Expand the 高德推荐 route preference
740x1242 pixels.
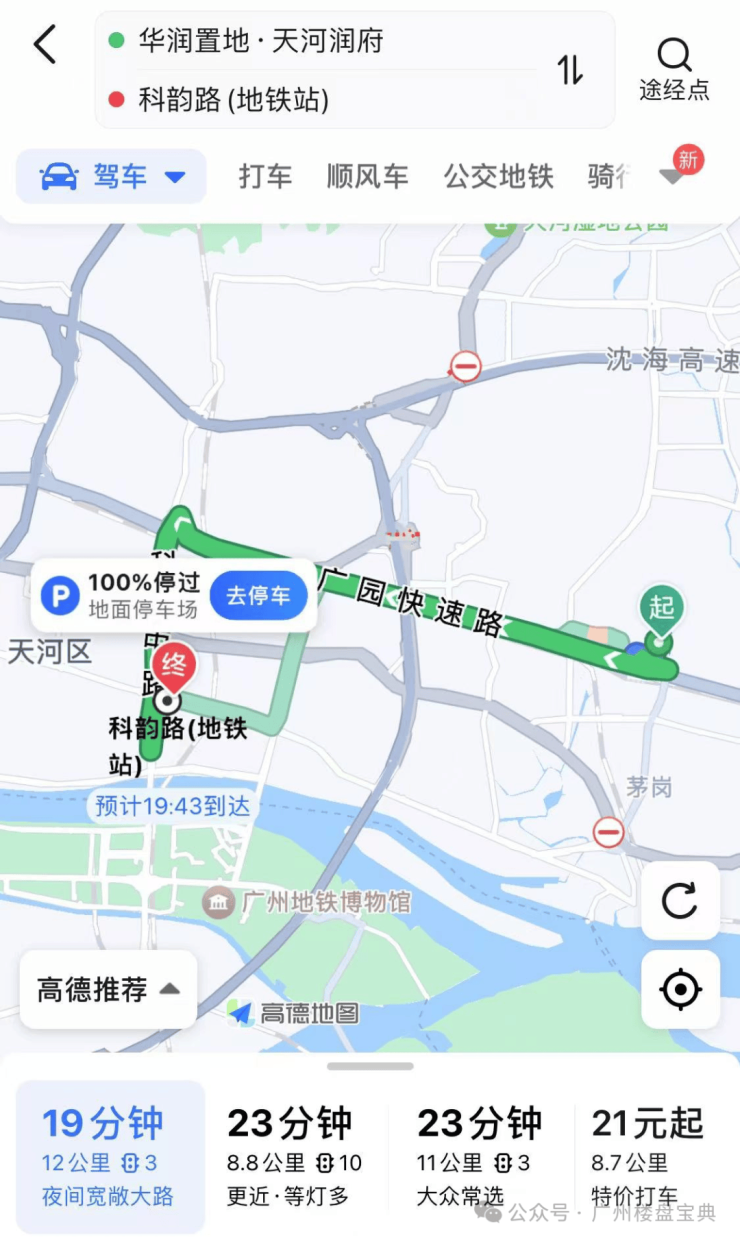[108, 990]
